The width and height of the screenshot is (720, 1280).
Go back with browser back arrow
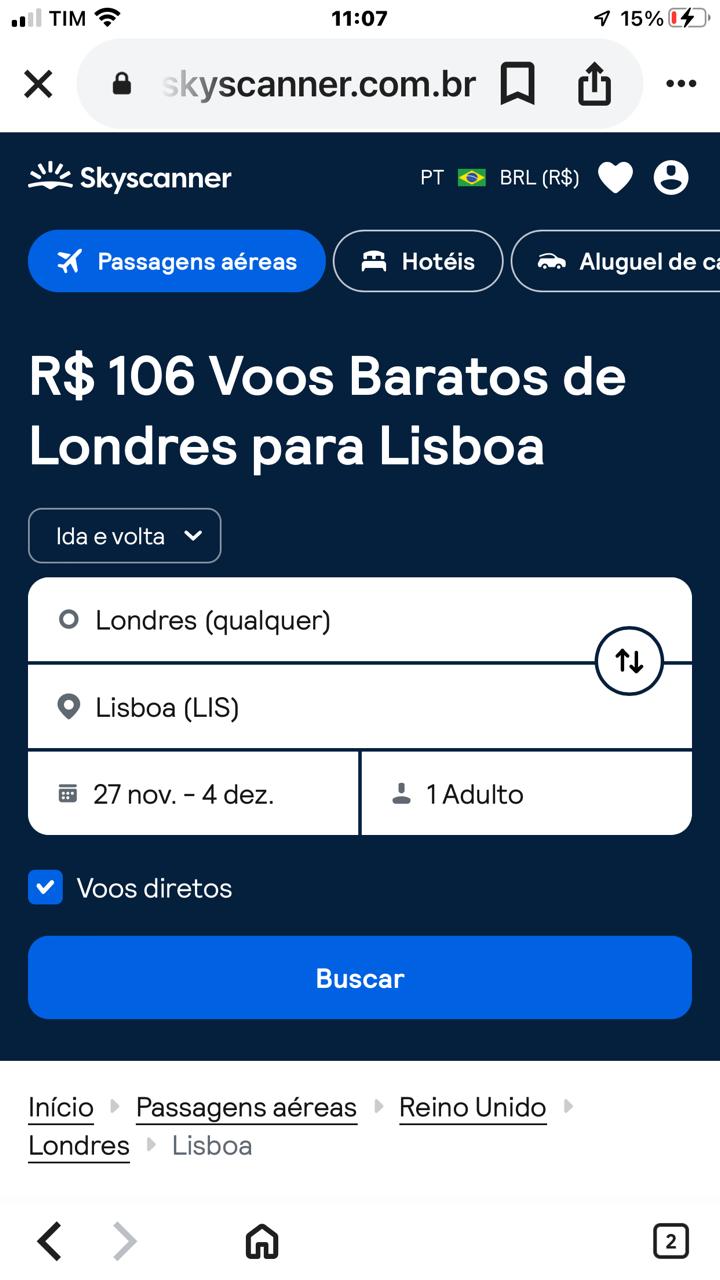[49, 1242]
